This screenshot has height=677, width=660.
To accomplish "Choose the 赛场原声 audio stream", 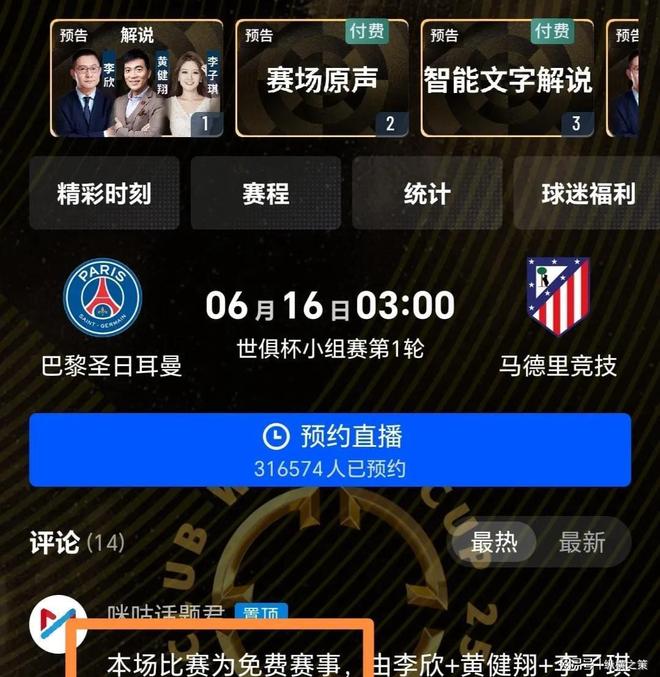I will [322, 79].
